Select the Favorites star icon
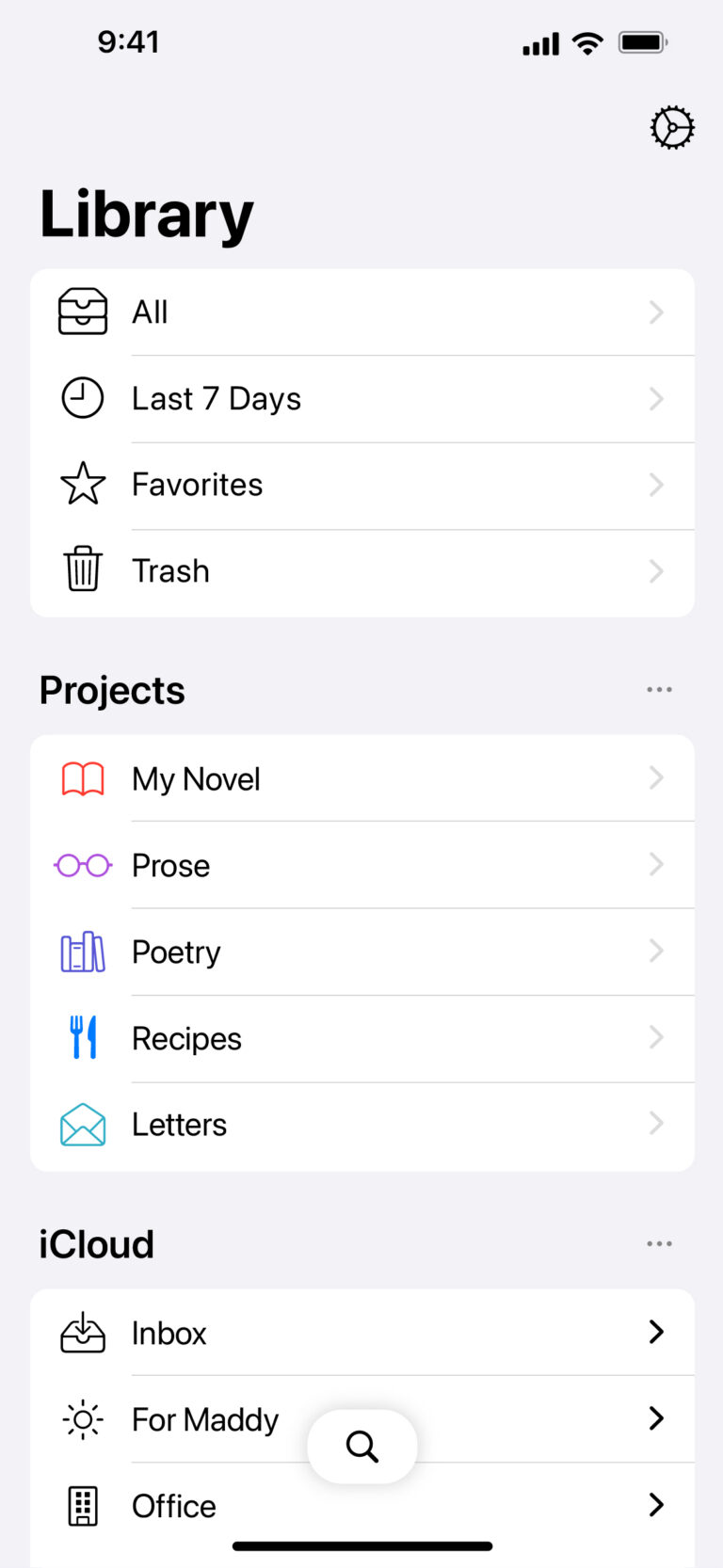The height and width of the screenshot is (1568, 723). click(x=83, y=484)
